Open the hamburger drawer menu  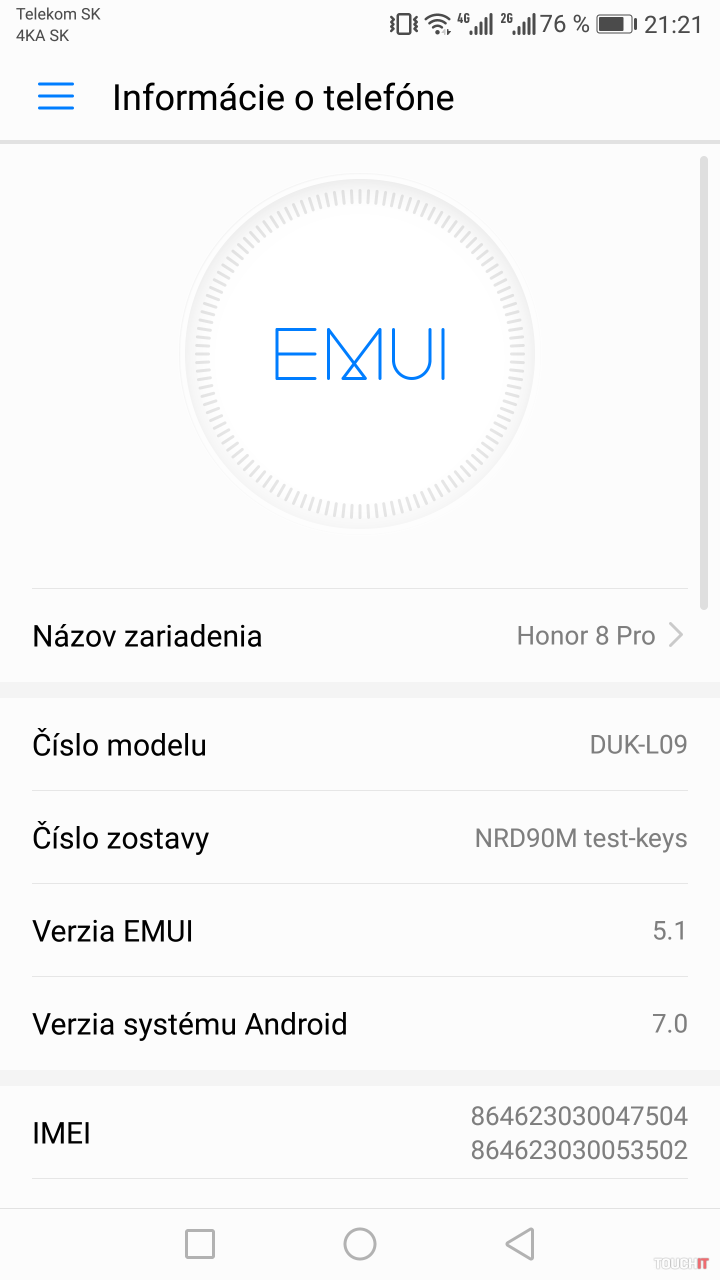(x=56, y=96)
